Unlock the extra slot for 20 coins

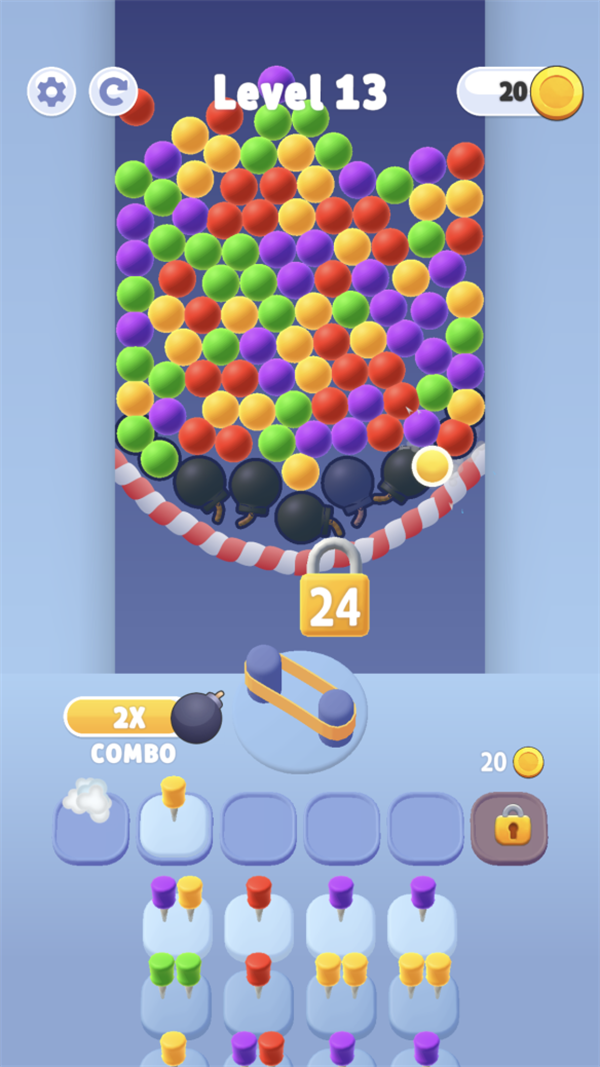click(509, 827)
